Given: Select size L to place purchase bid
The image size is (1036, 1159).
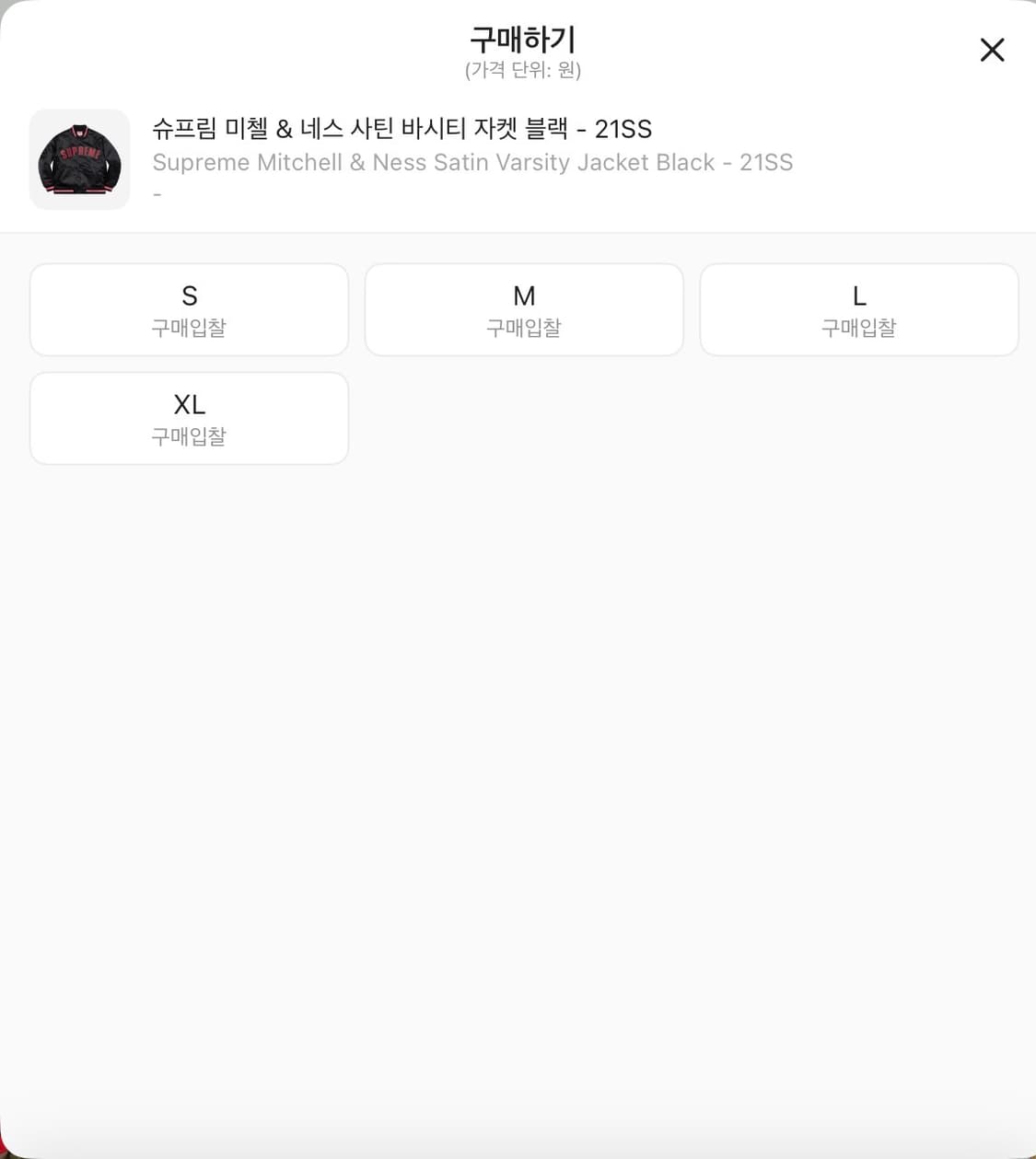Looking at the screenshot, I should point(858,309).
